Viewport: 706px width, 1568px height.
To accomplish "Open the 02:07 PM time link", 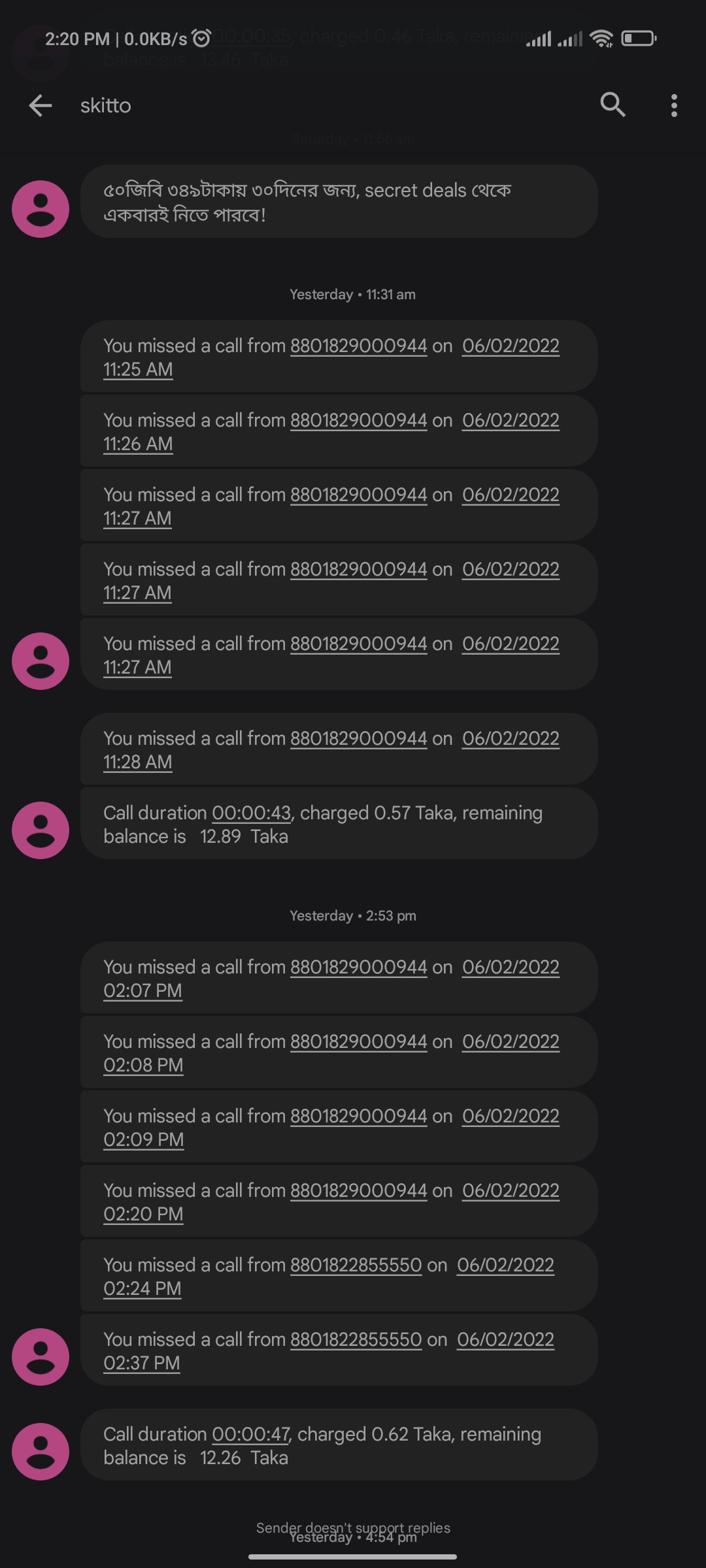I will click(x=143, y=991).
